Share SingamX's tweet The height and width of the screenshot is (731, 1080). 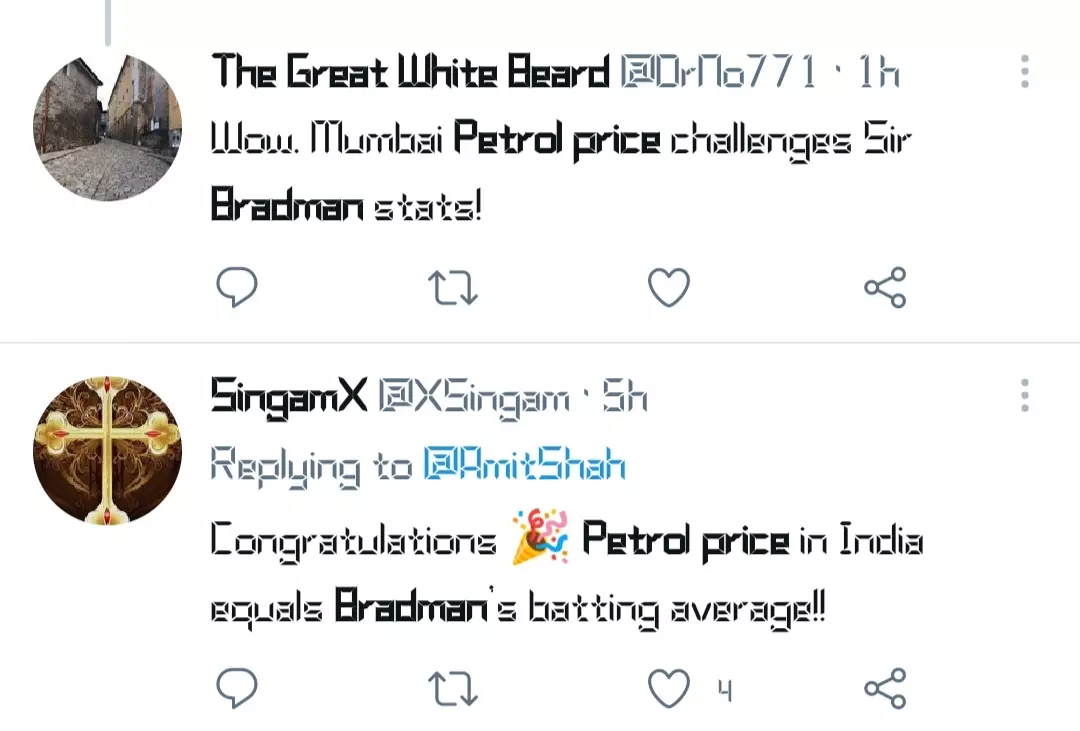pos(885,688)
